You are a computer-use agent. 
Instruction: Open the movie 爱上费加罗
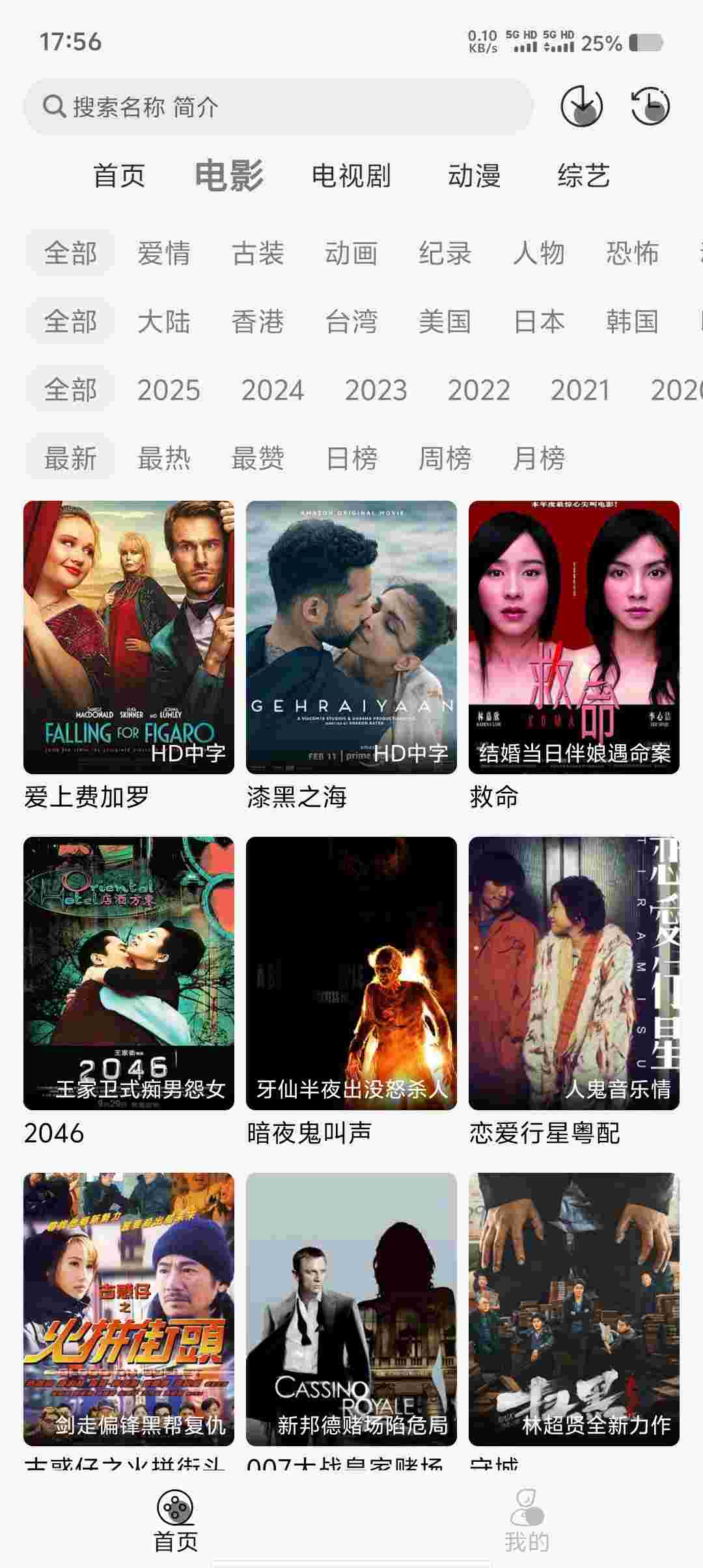point(129,637)
